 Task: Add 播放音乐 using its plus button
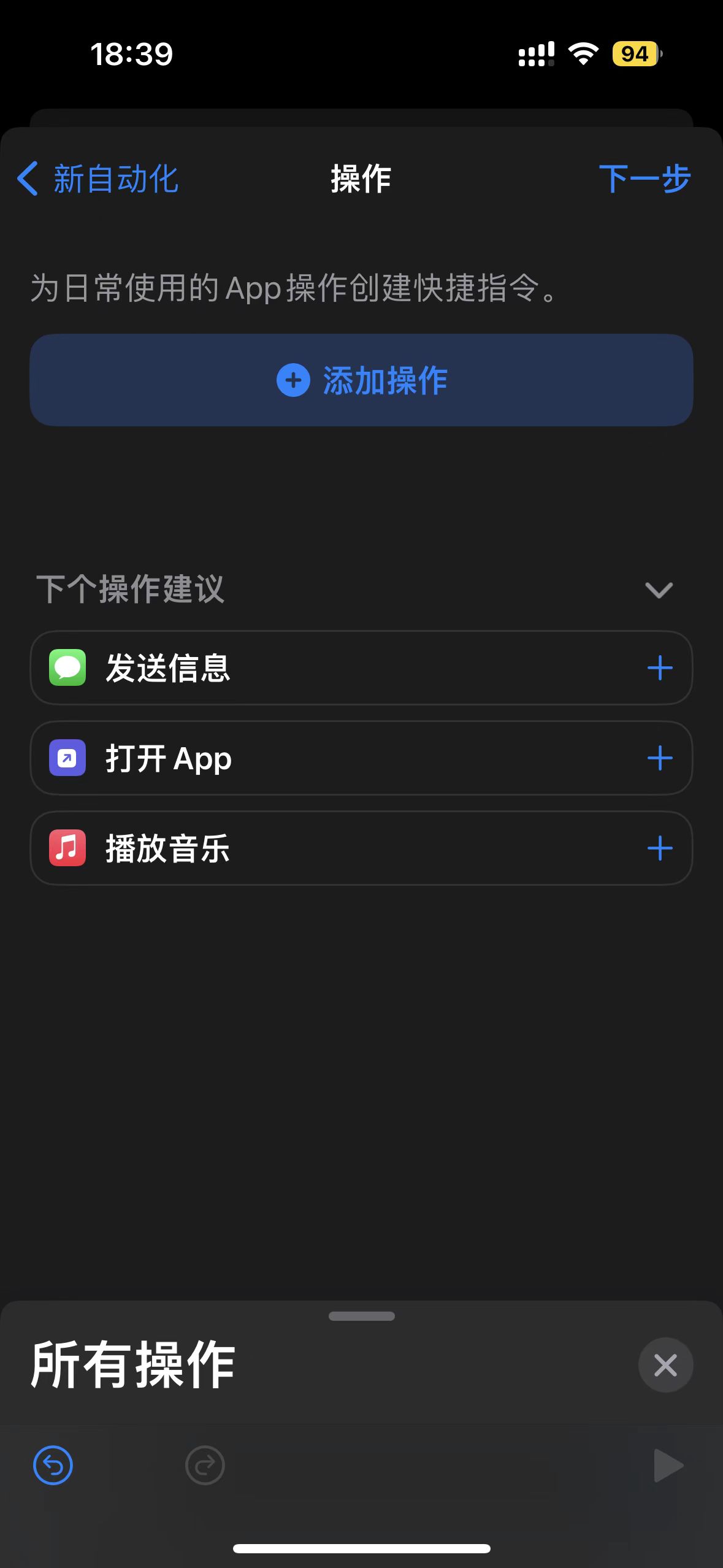pyautogui.click(x=659, y=848)
